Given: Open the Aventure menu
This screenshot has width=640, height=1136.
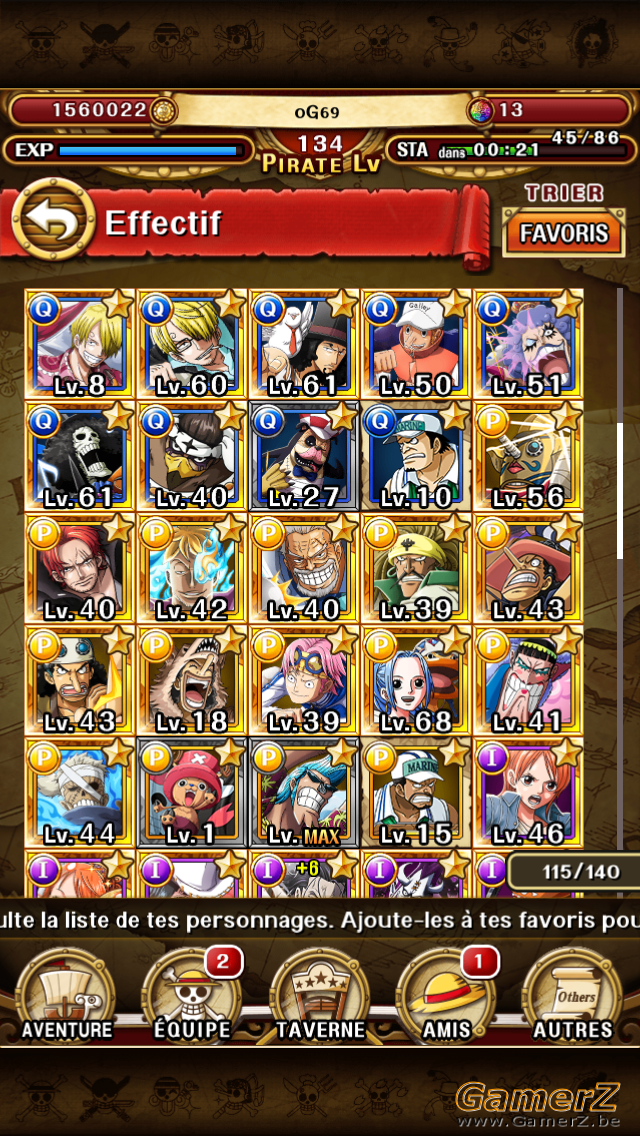Looking at the screenshot, I should click(x=67, y=995).
